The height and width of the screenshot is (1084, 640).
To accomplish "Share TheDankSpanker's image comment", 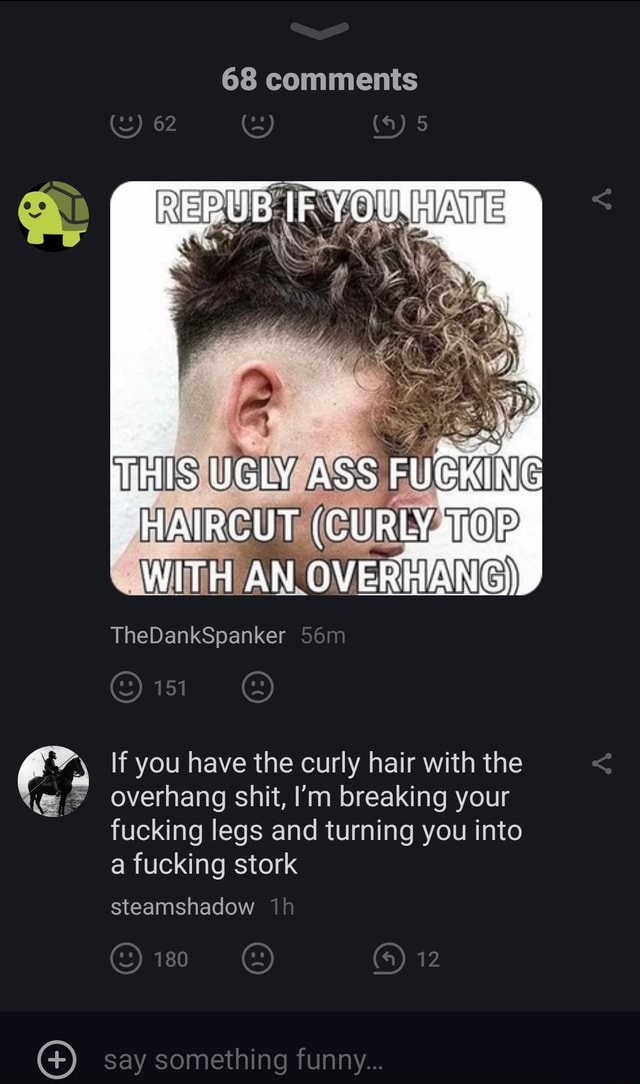I will (602, 199).
